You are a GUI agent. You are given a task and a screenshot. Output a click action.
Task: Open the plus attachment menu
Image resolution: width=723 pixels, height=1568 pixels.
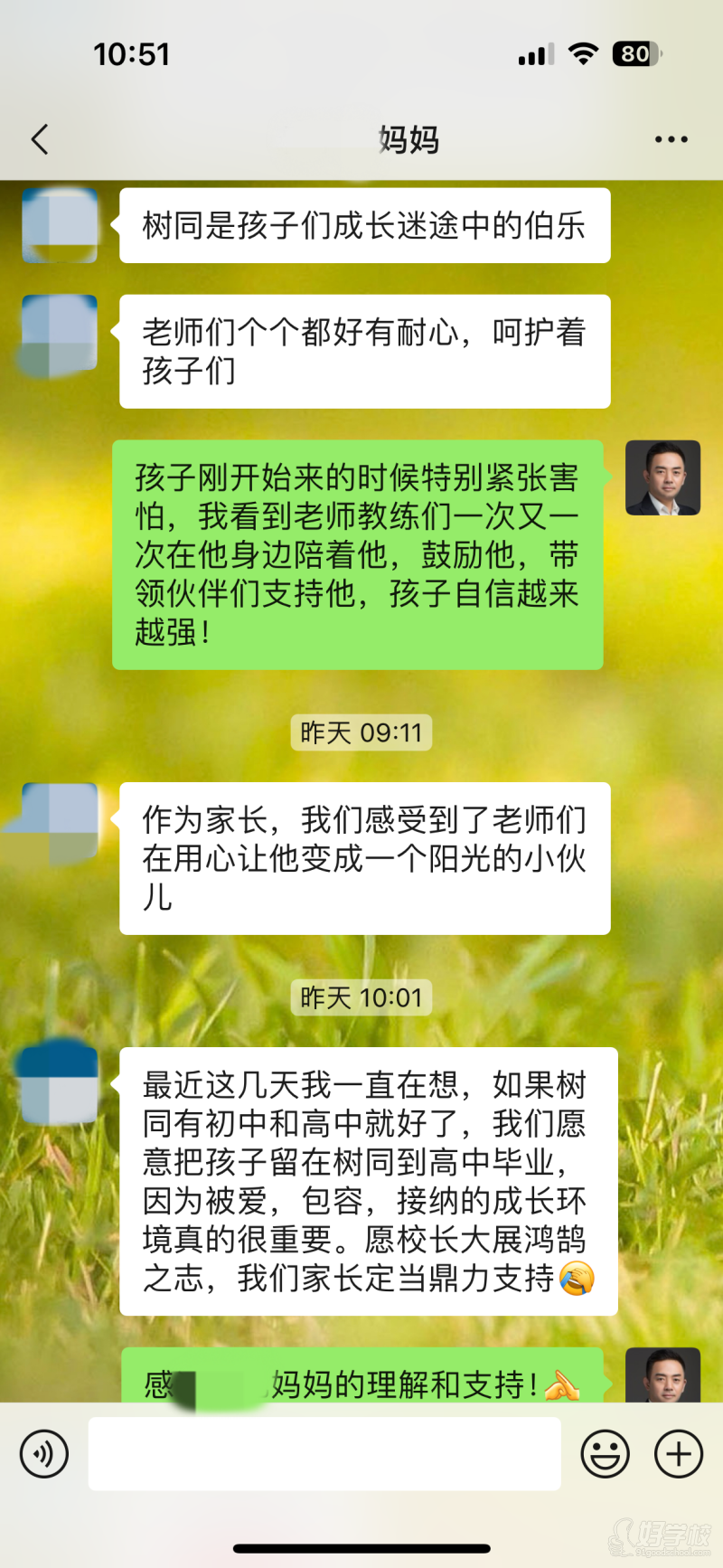[x=678, y=1454]
